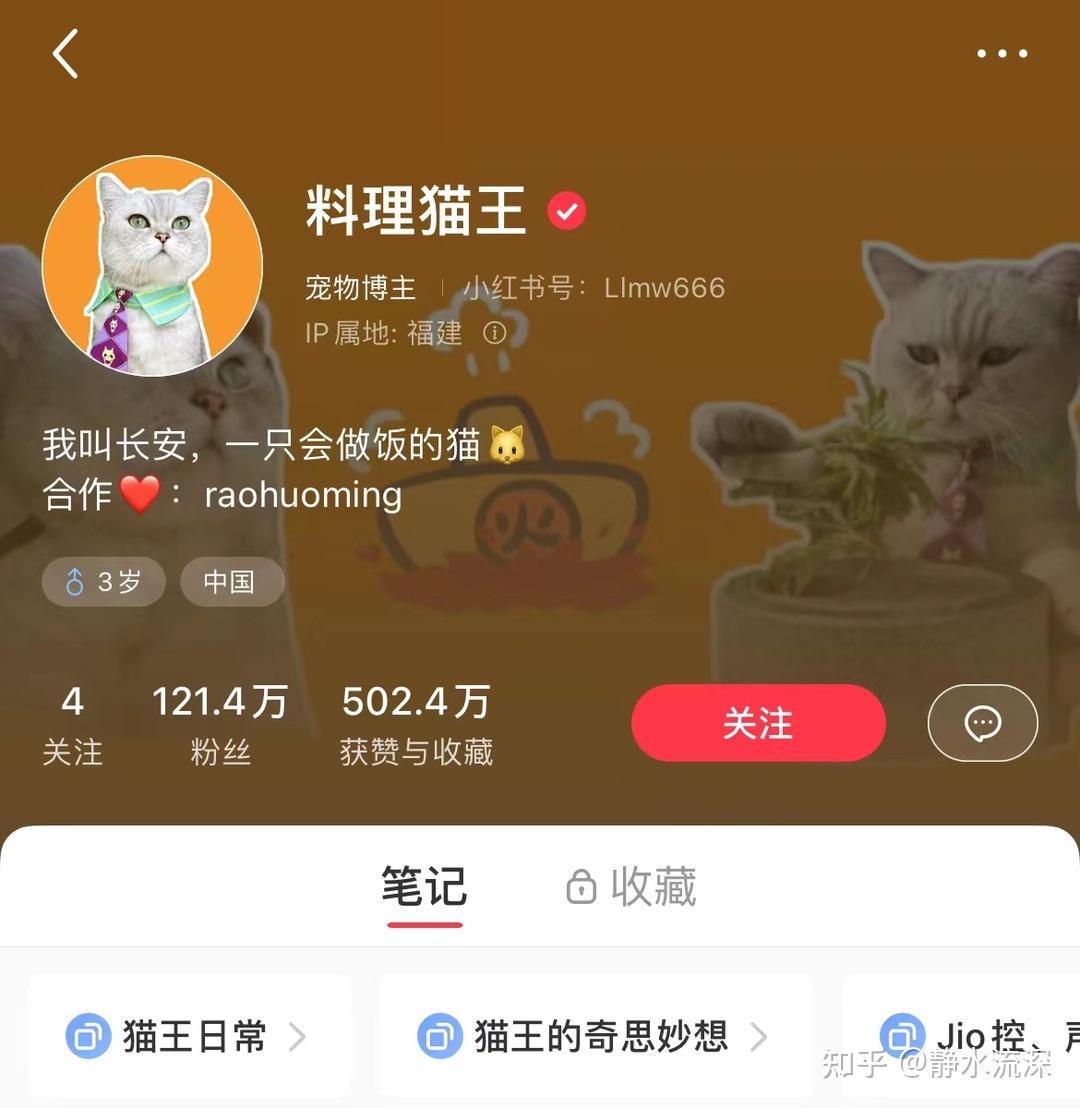The width and height of the screenshot is (1080, 1108).
Task: Tap the 3岁 age badge
Action: (x=103, y=581)
